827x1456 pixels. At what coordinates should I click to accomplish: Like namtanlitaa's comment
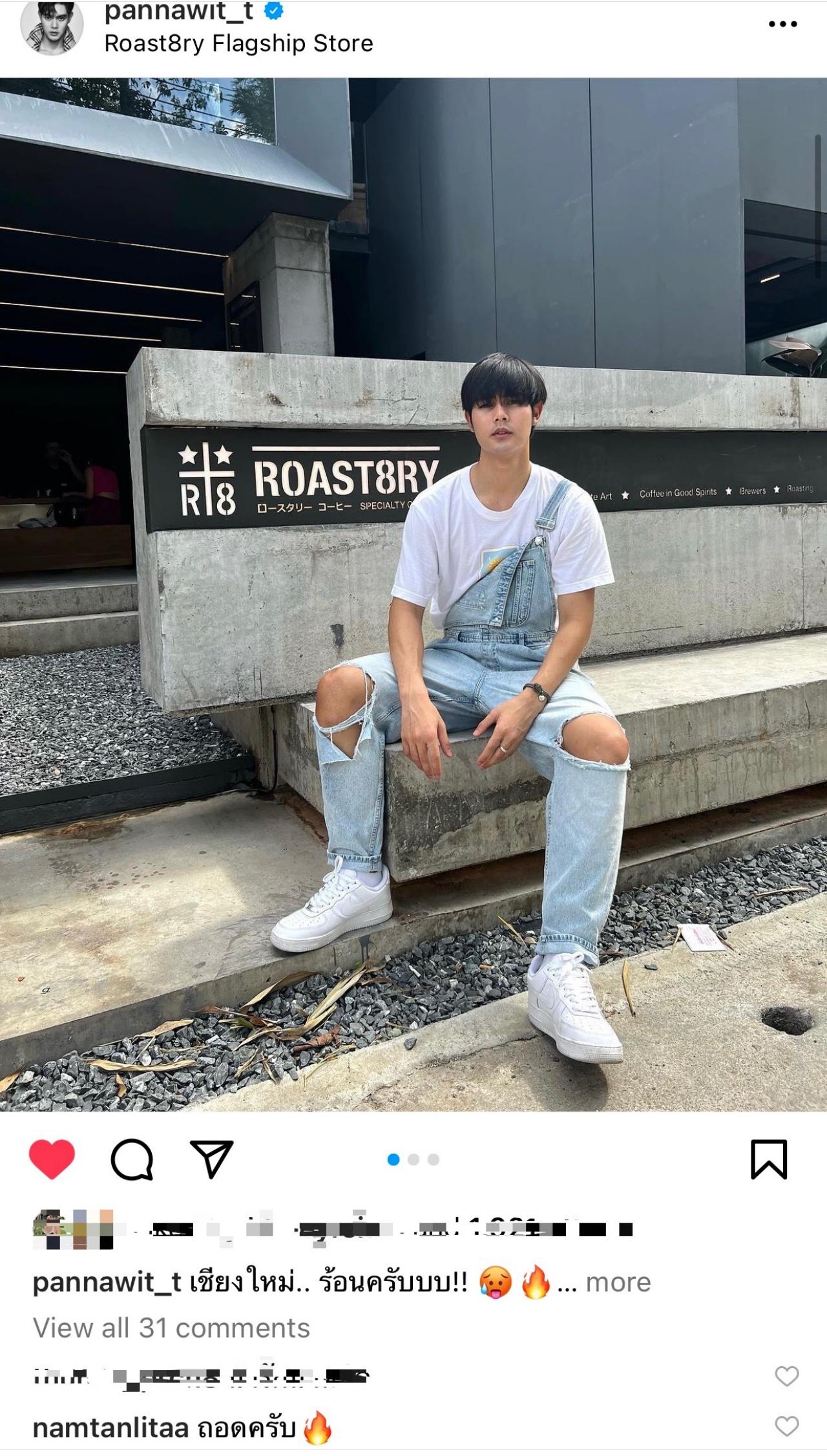[x=786, y=1426]
